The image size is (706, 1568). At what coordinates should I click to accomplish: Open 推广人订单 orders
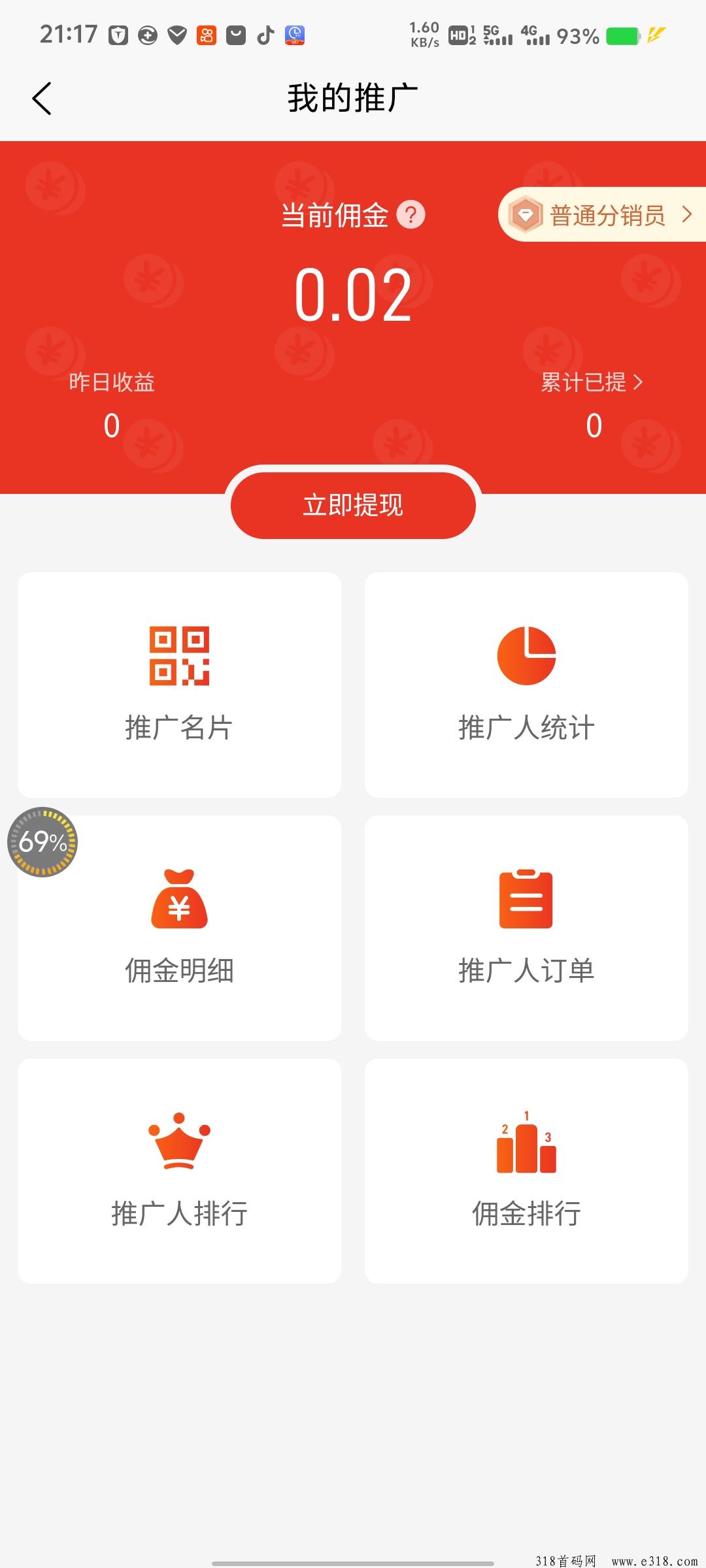point(526,928)
